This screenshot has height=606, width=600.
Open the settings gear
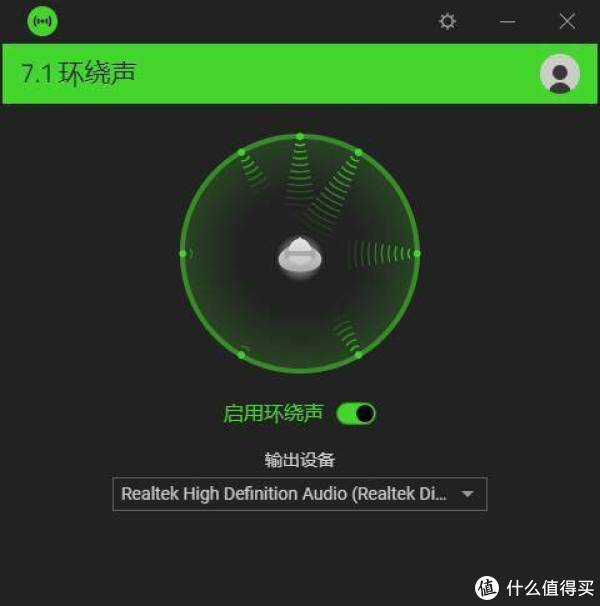(x=447, y=21)
